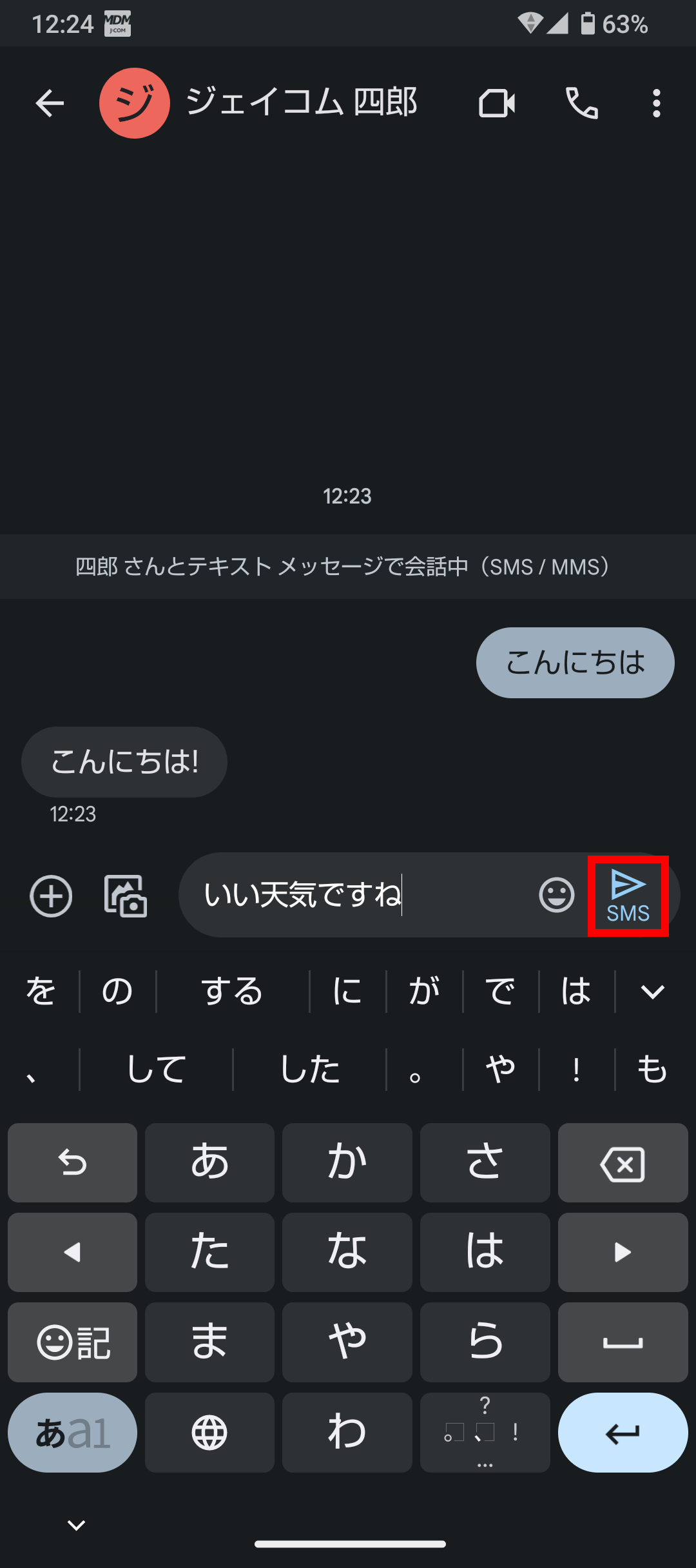Open the emoji picker in message field
The width and height of the screenshot is (696, 1568).
[556, 895]
